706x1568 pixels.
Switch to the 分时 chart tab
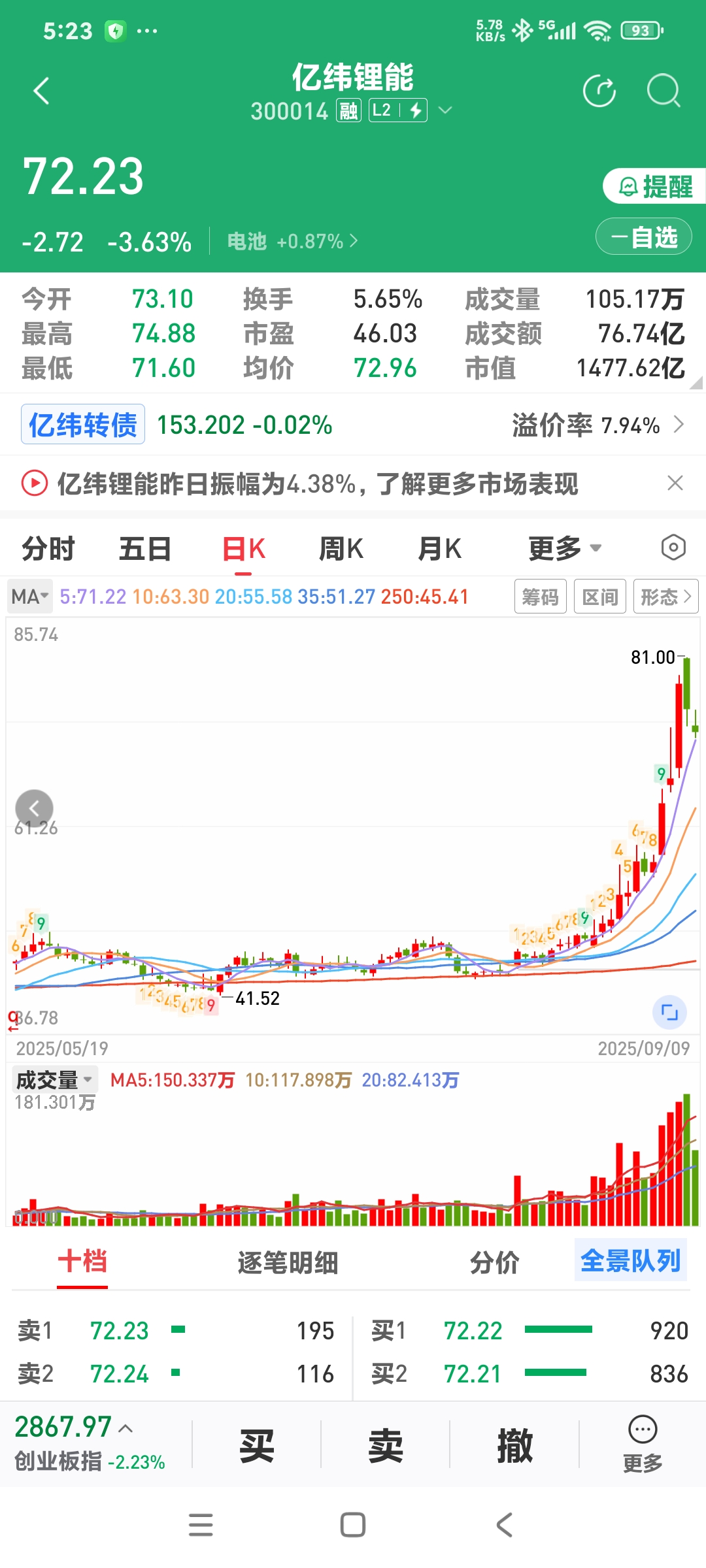click(x=48, y=549)
